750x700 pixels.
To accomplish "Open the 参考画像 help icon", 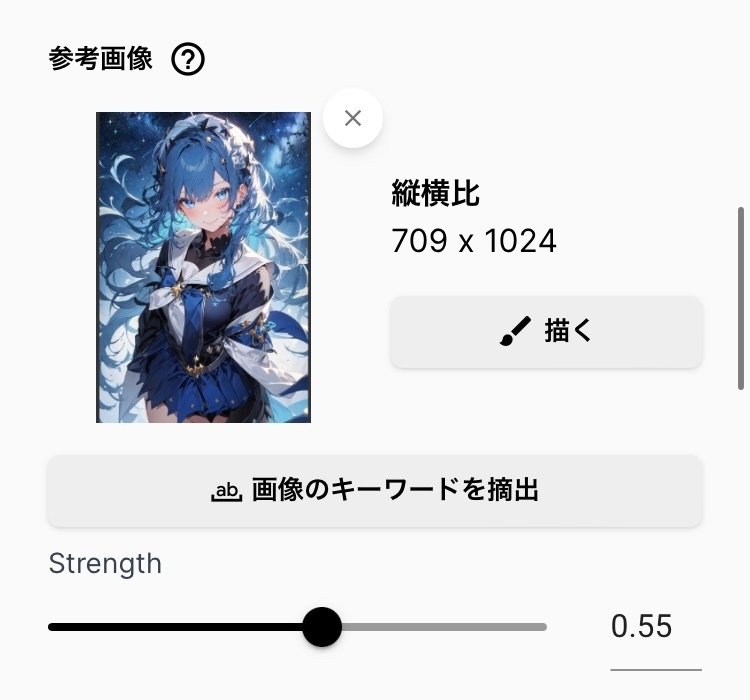I will click(188, 60).
